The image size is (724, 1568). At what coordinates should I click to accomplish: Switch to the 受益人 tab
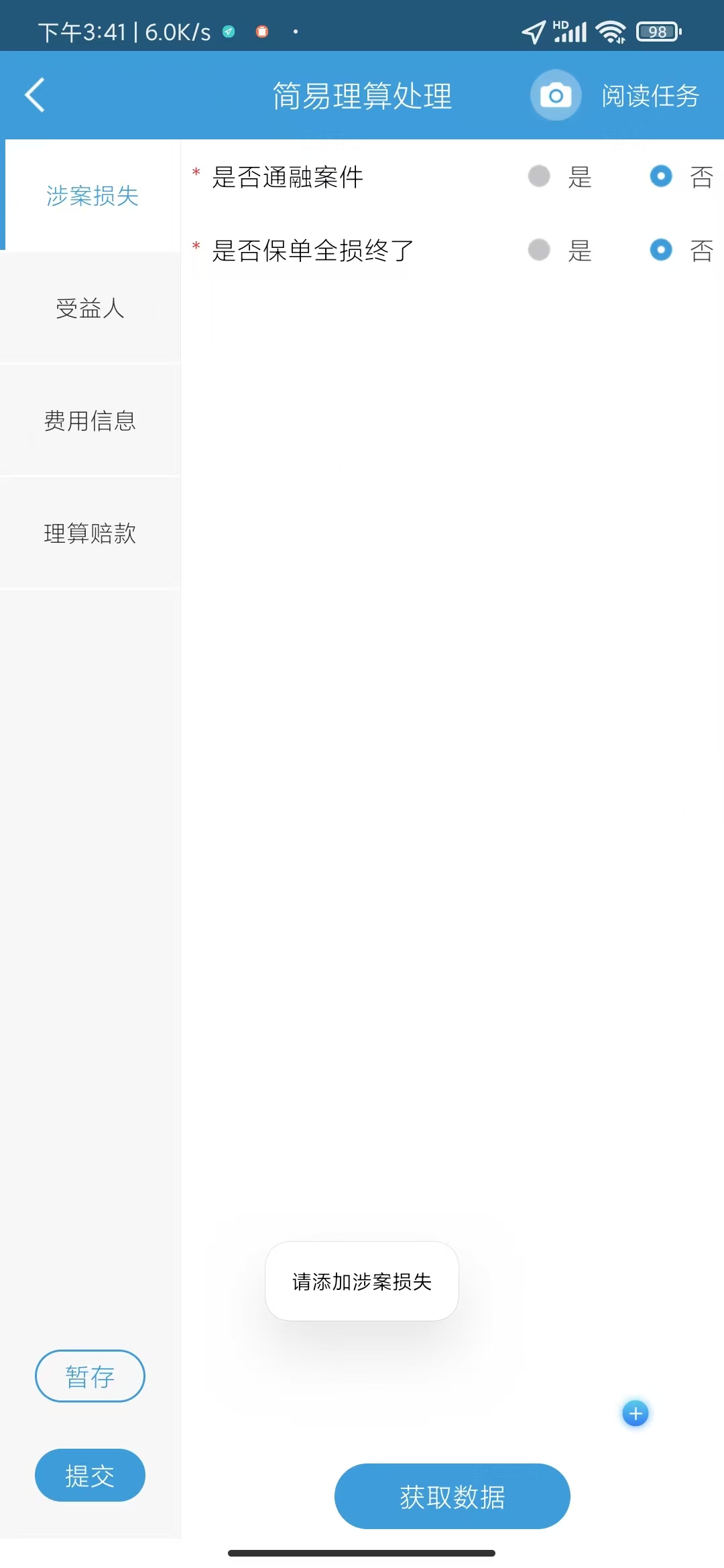[90, 308]
